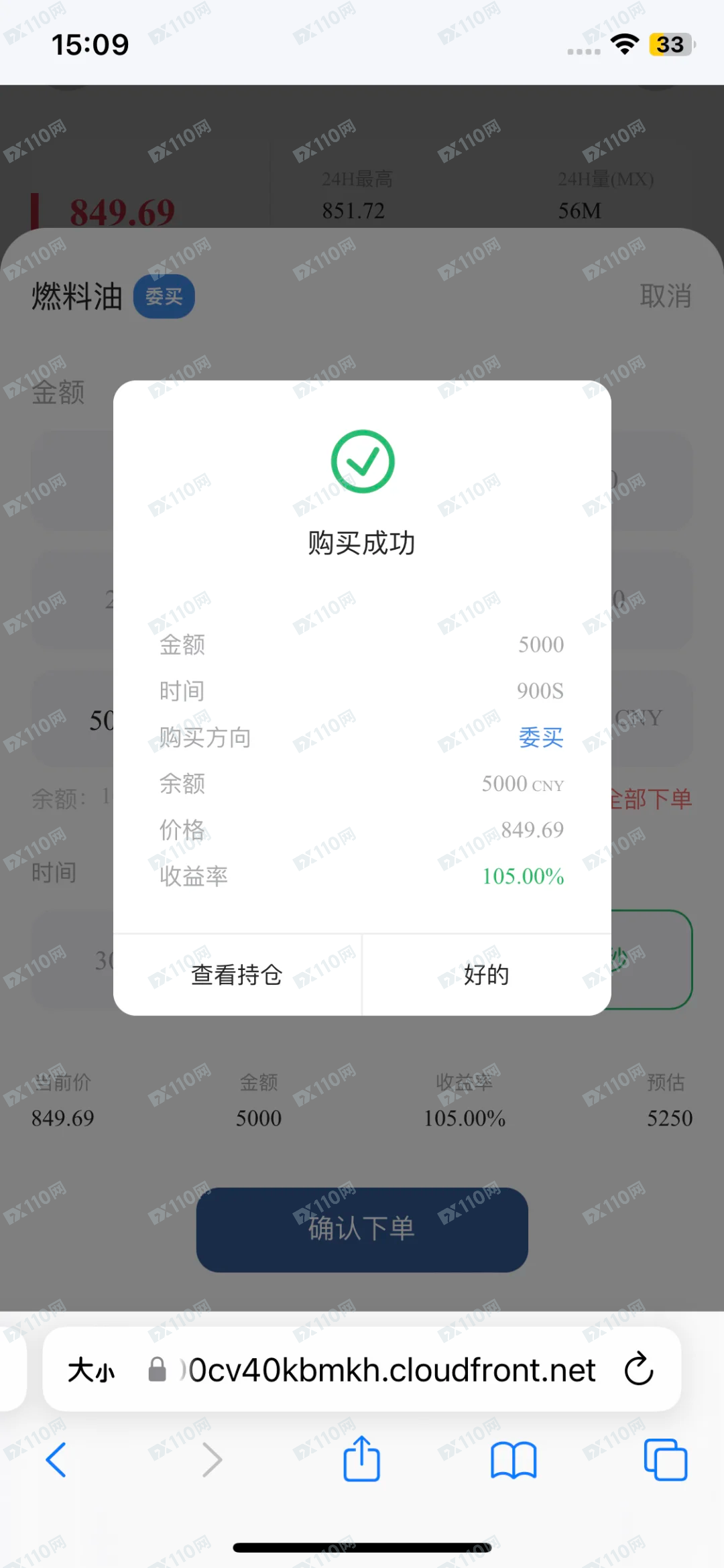Reload the page in Safari
This screenshot has width=724, height=1568.
638,1369
